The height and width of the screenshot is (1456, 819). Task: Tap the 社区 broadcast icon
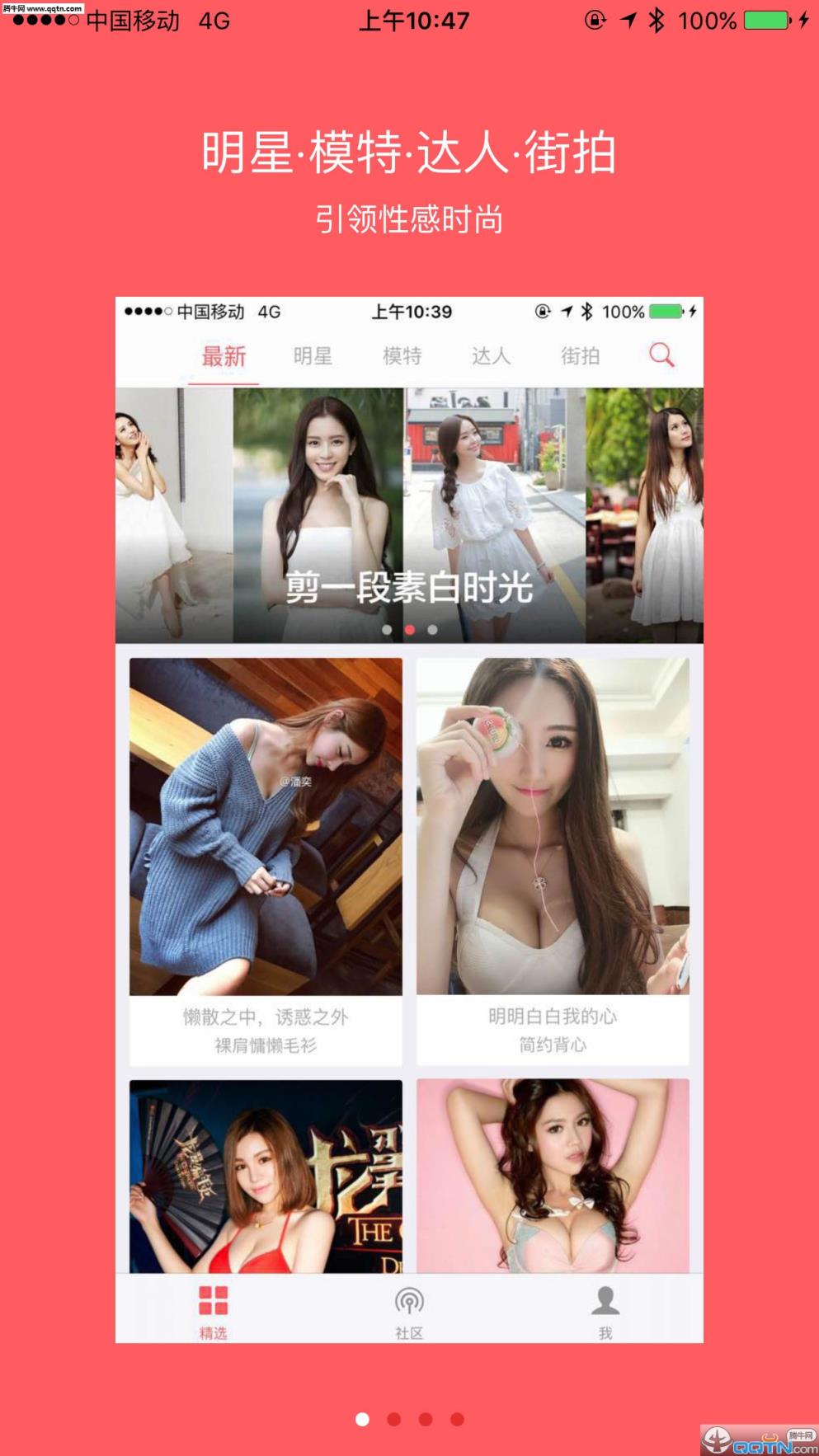click(x=407, y=1303)
